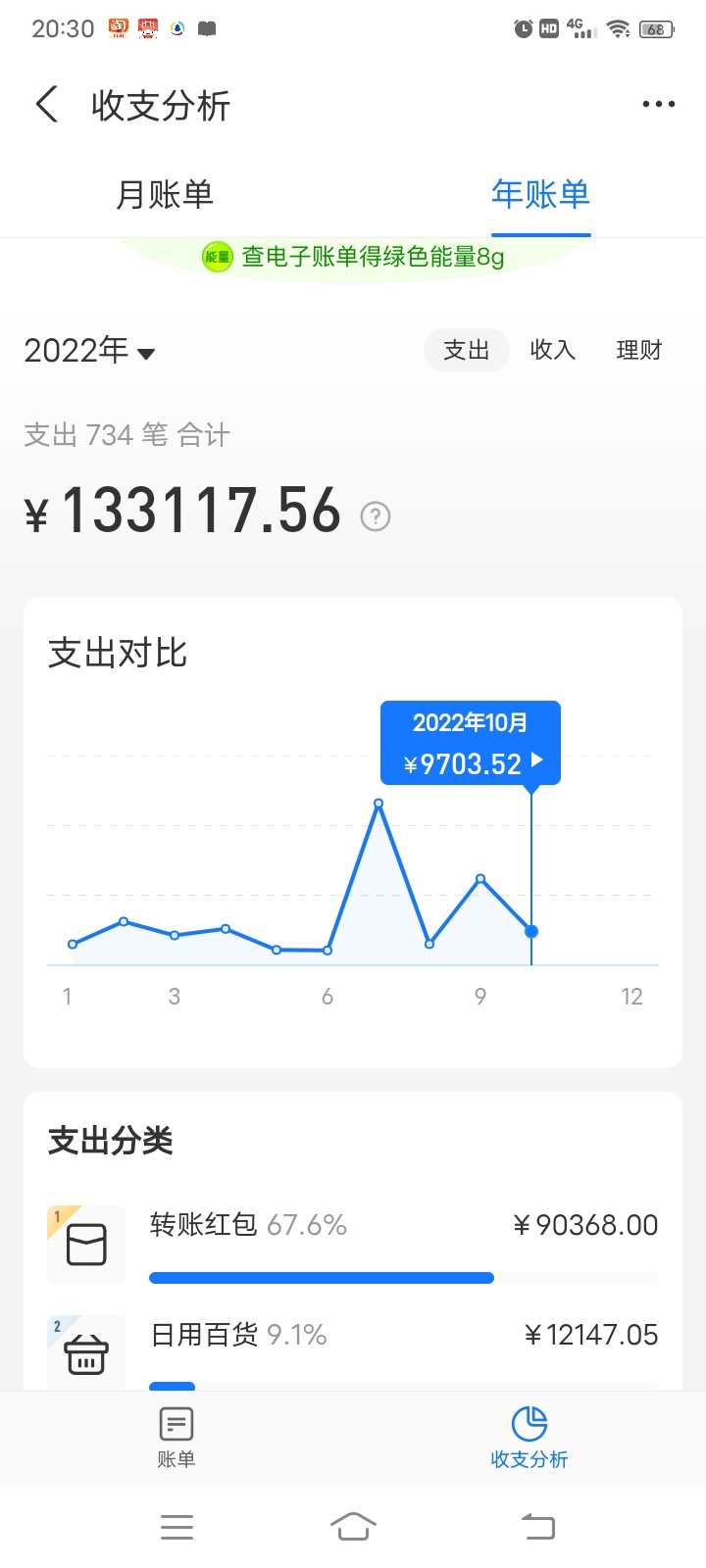Go back from 收支分析 page
The image size is (706, 1568).
[47, 105]
